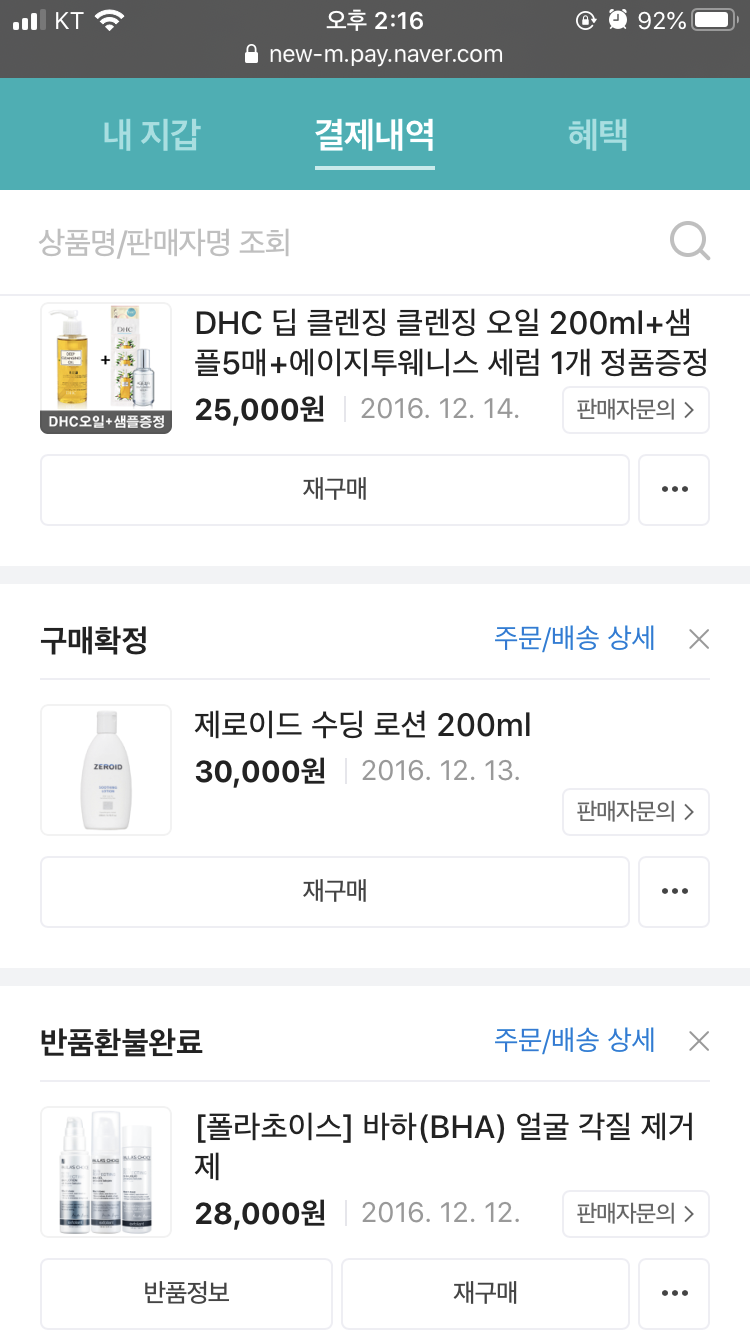Repurchase the DHC cleansing oil via 재구매
Image resolution: width=750 pixels, height=1334 pixels.
coord(335,490)
